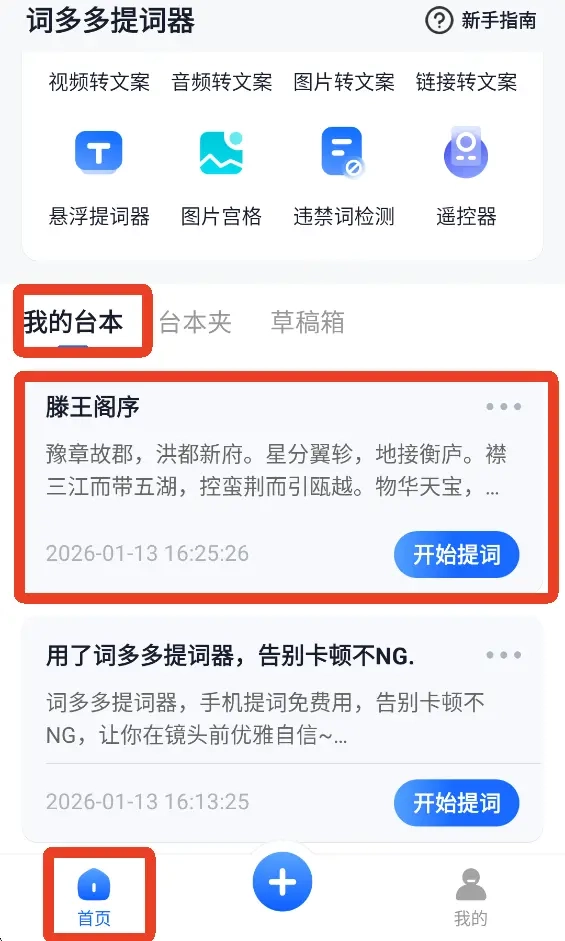Viewport: 565px width, 941px height.
Task: Switch to the 草稿箱 drafts tab
Action: pyautogui.click(x=307, y=322)
